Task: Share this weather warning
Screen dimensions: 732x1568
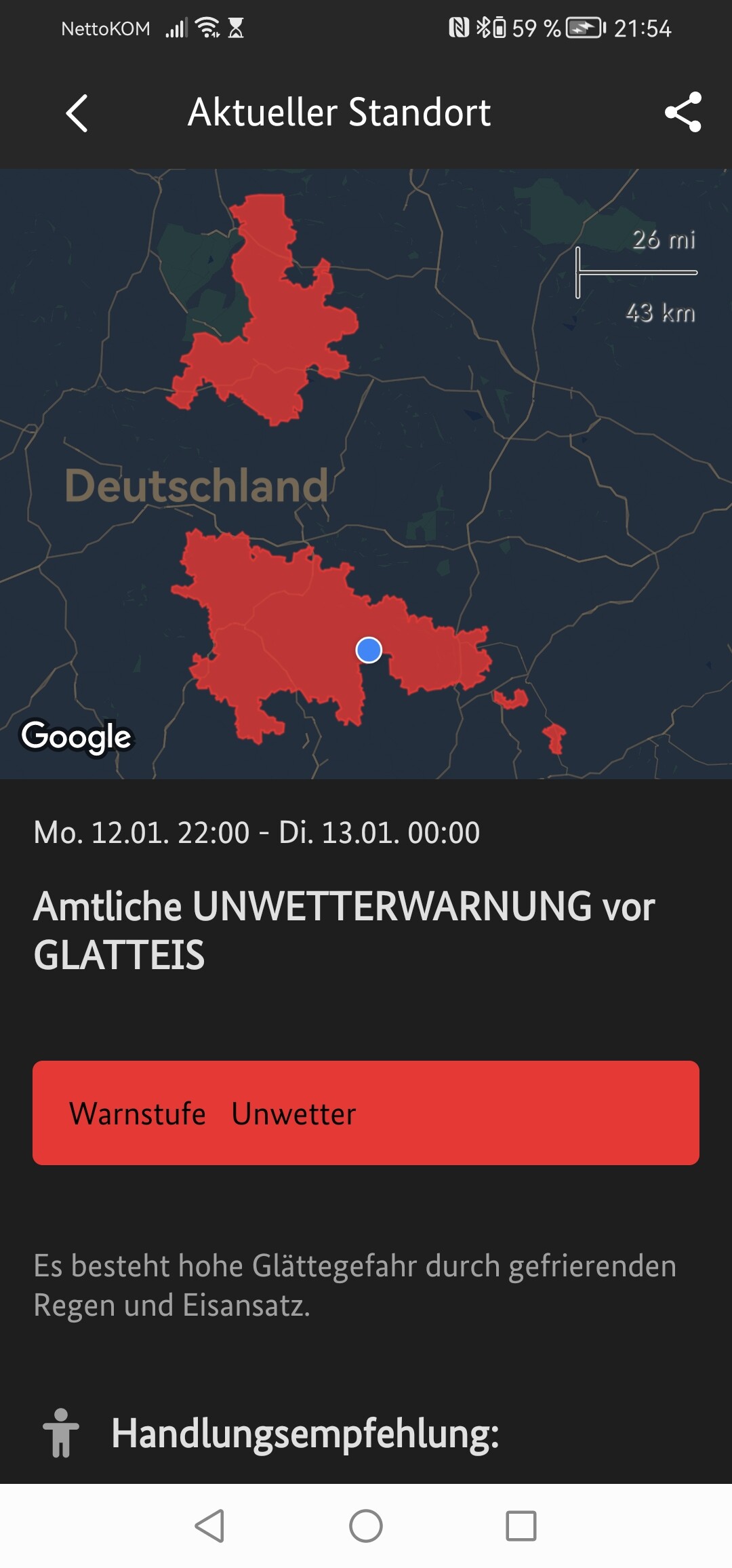Action: pos(683,112)
